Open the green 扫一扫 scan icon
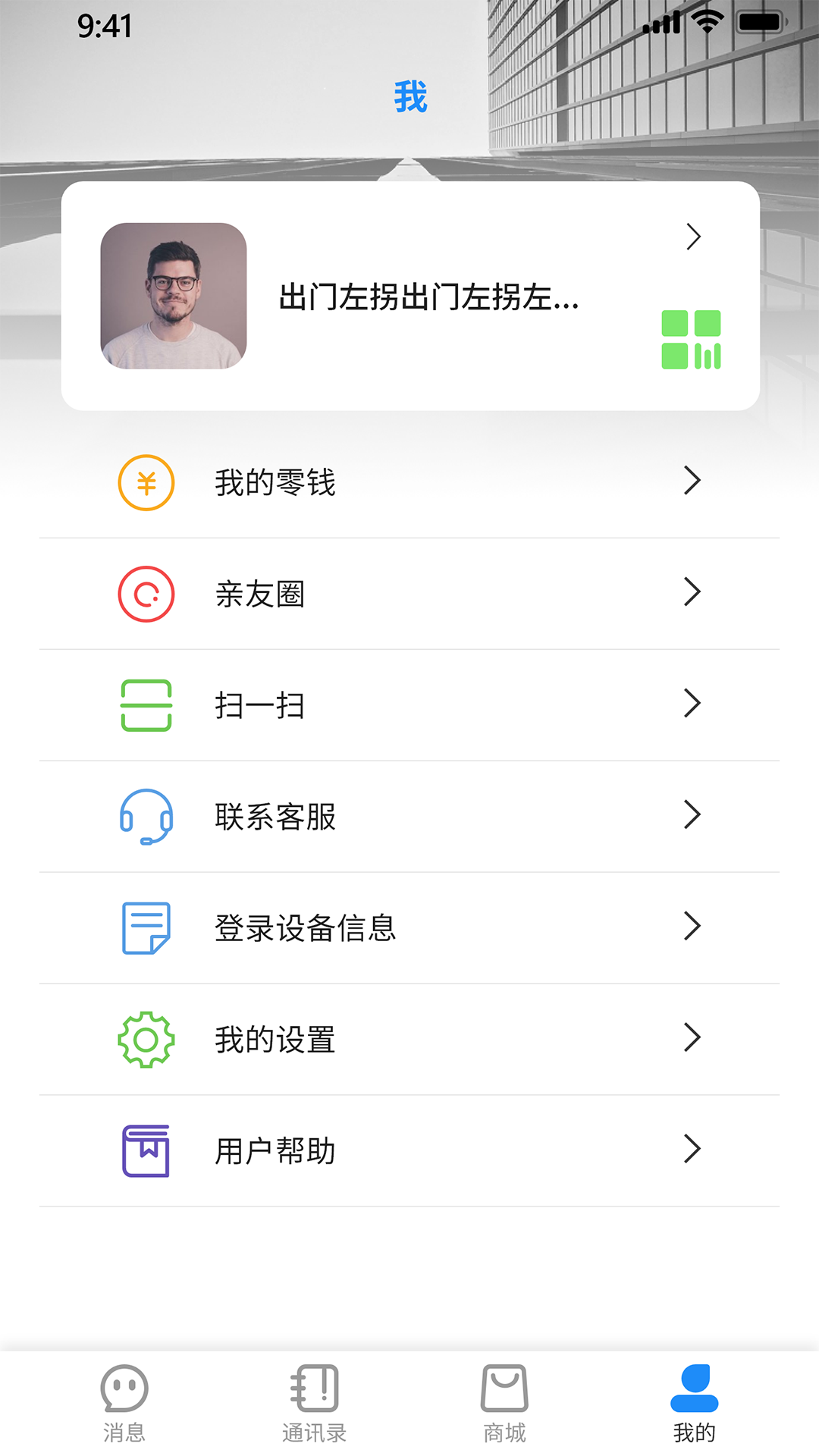The height and width of the screenshot is (1456, 819). [x=146, y=704]
